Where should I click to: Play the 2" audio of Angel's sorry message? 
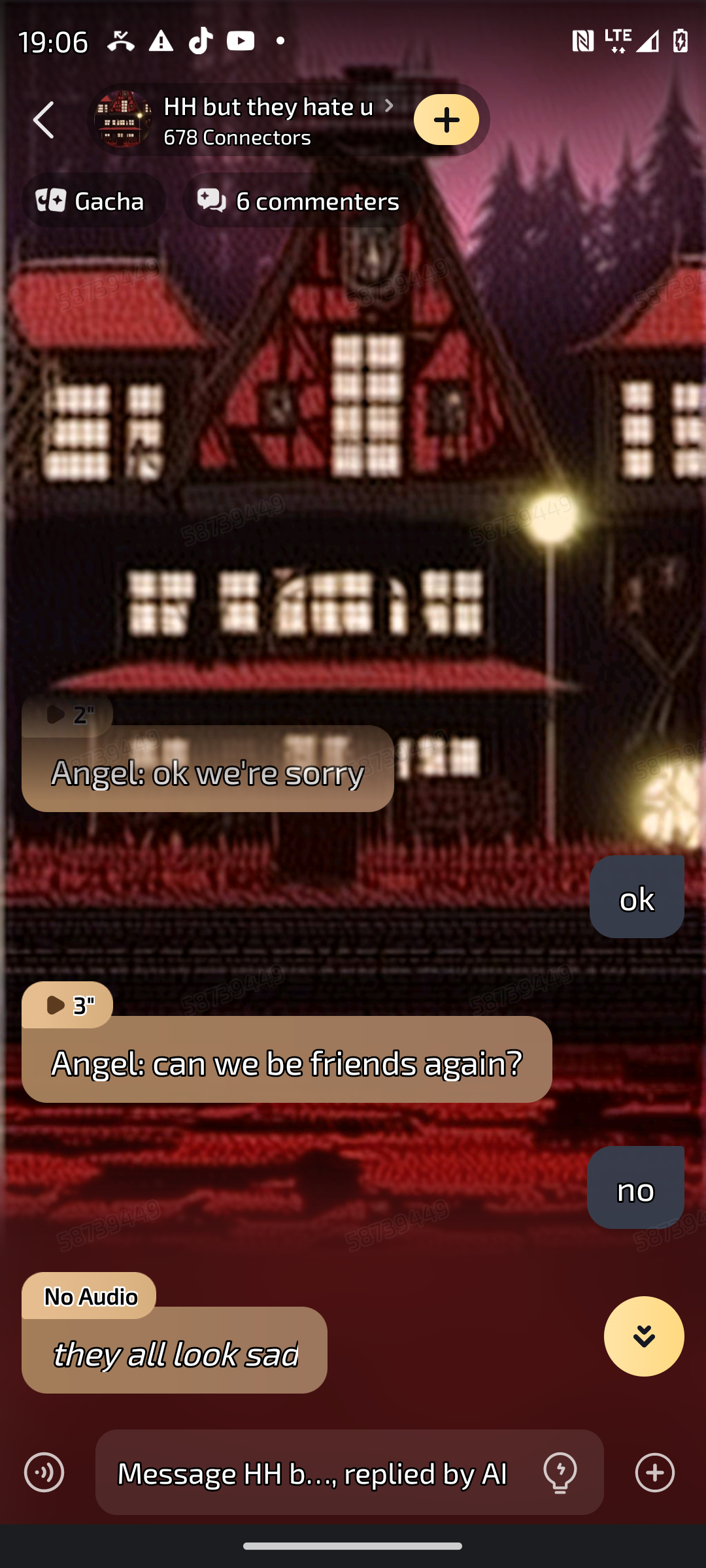67,715
